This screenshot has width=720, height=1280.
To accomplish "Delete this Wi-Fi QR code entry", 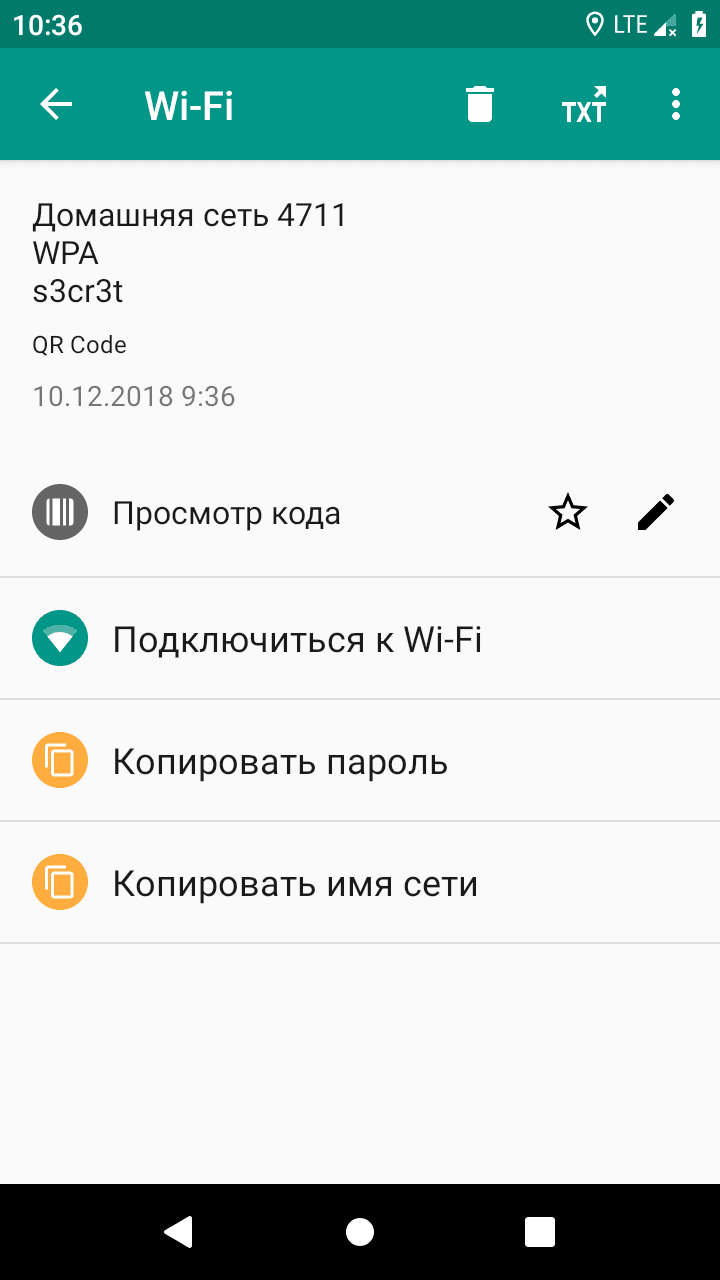I will [x=480, y=104].
